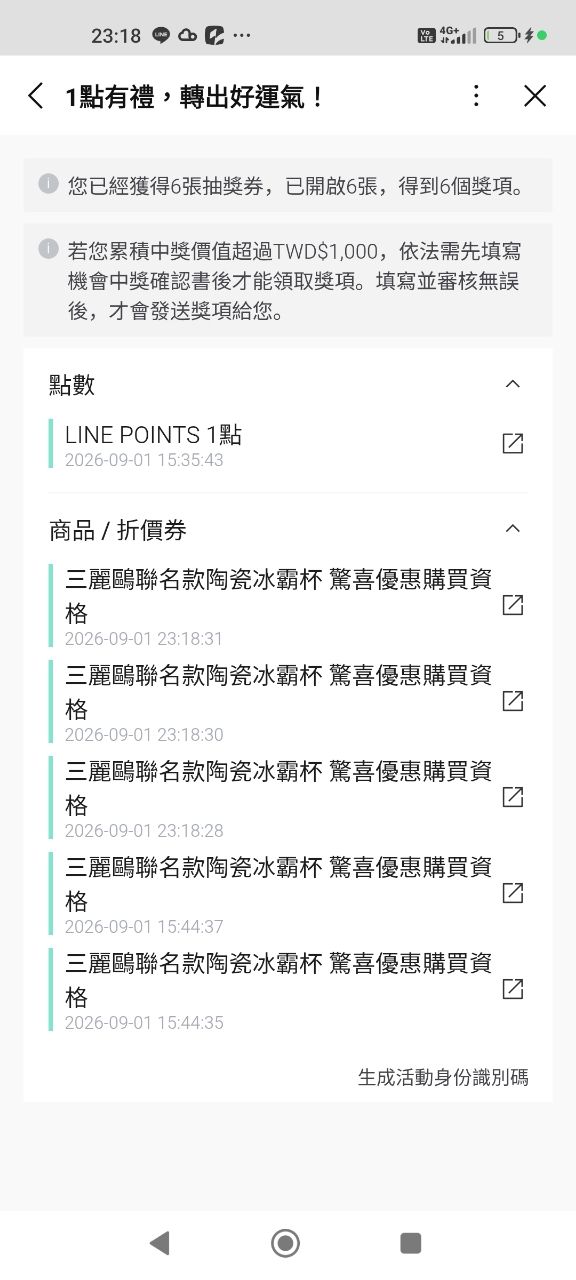The width and height of the screenshot is (576, 1280).
Task: Collapse the 點數 section
Action: 513,384
